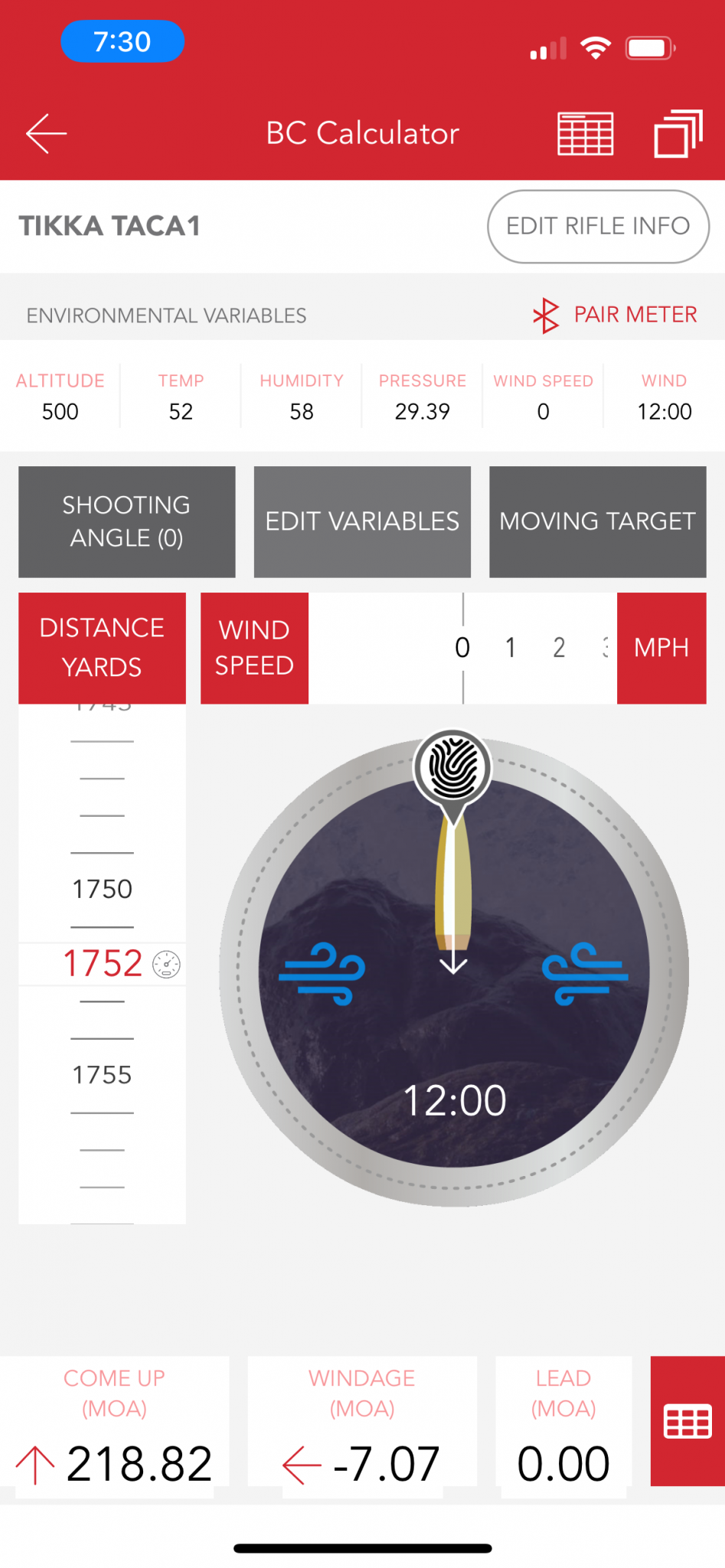Tap the wind direction dial handle
The width and height of the screenshot is (725, 1568).
(x=452, y=768)
